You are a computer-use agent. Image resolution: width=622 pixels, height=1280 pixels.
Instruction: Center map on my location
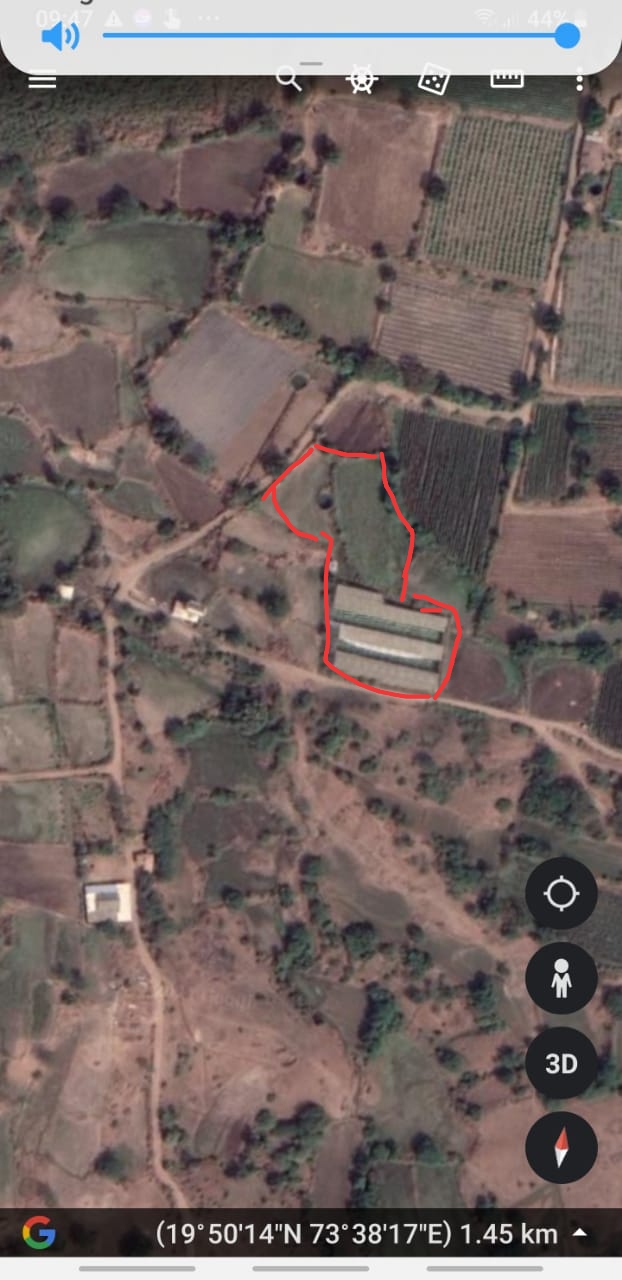coord(561,893)
